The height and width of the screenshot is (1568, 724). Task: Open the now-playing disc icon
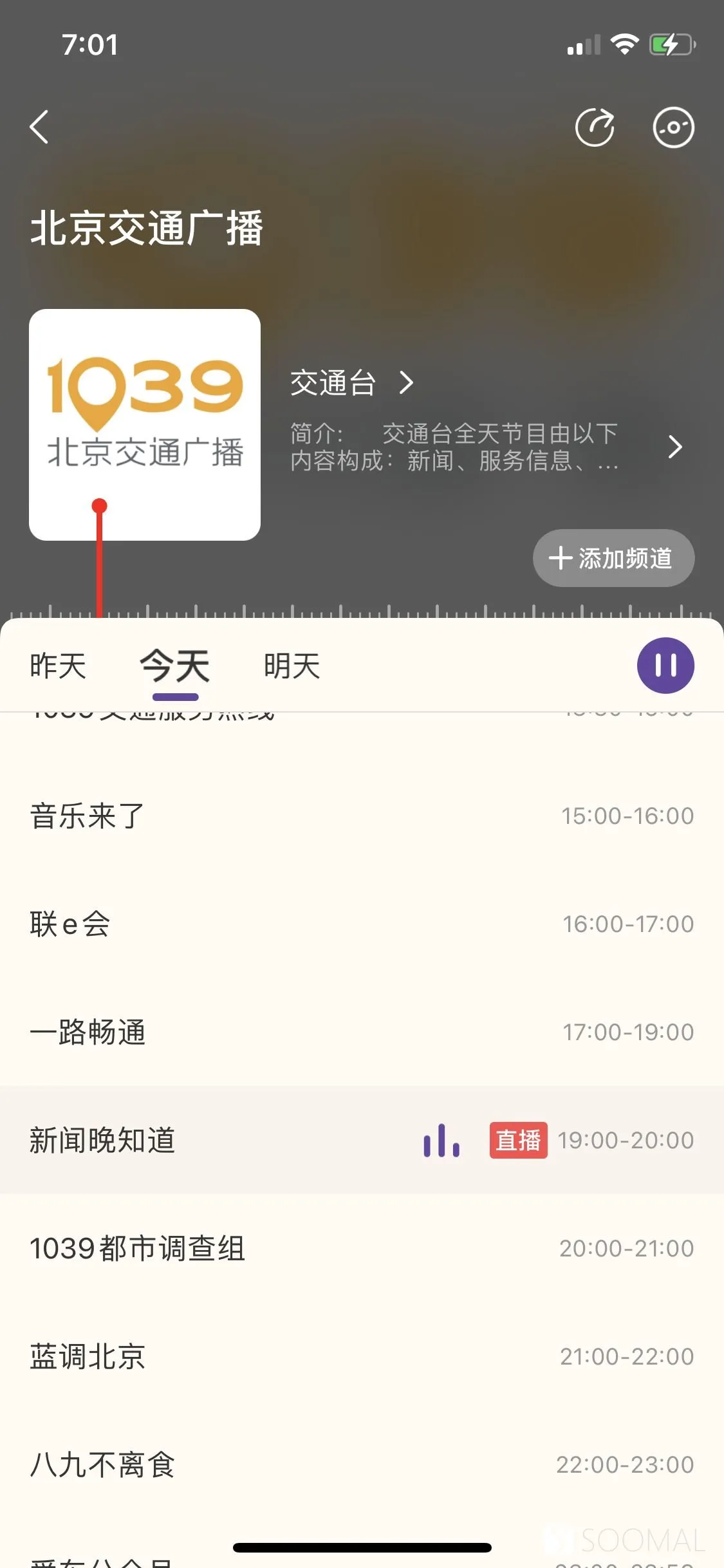(x=673, y=127)
